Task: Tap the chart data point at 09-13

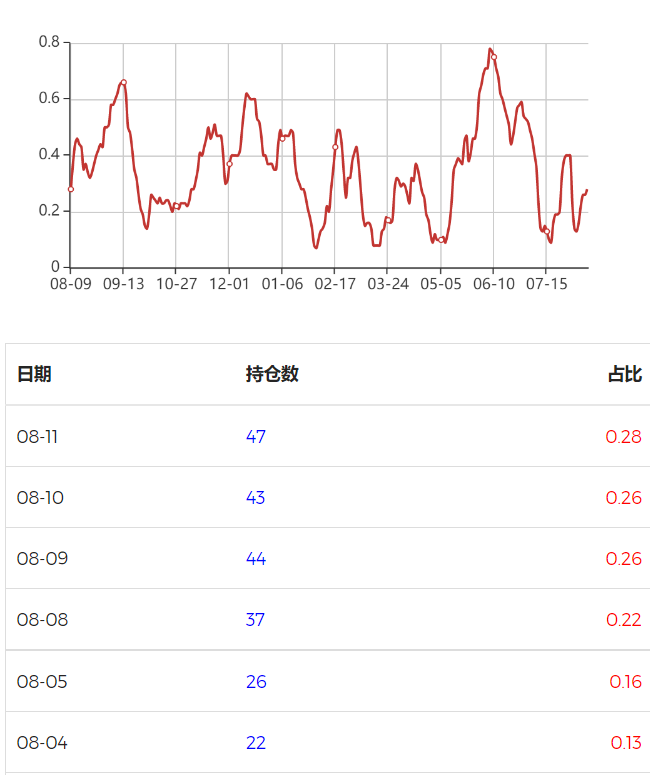Action: click(124, 83)
